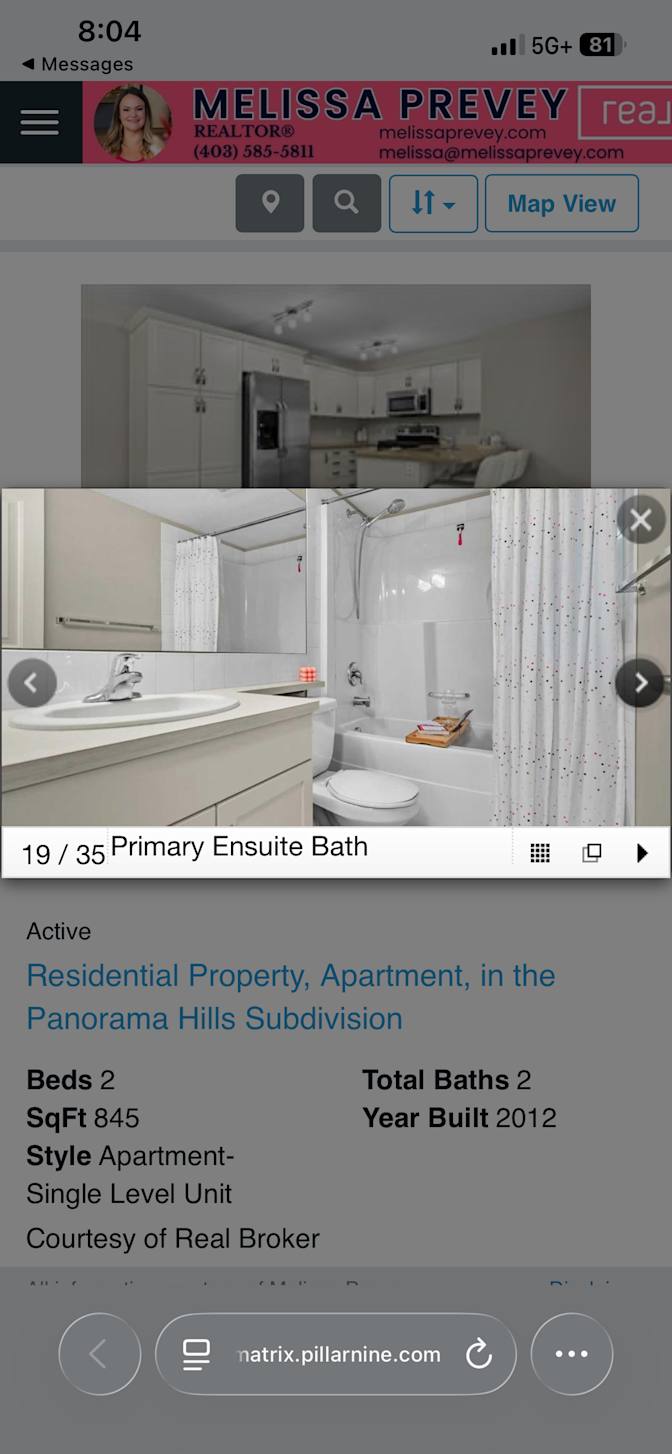The height and width of the screenshot is (1454, 672).
Task: Tap the matrix.pillarnine.com address bar
Action: pos(336,1354)
